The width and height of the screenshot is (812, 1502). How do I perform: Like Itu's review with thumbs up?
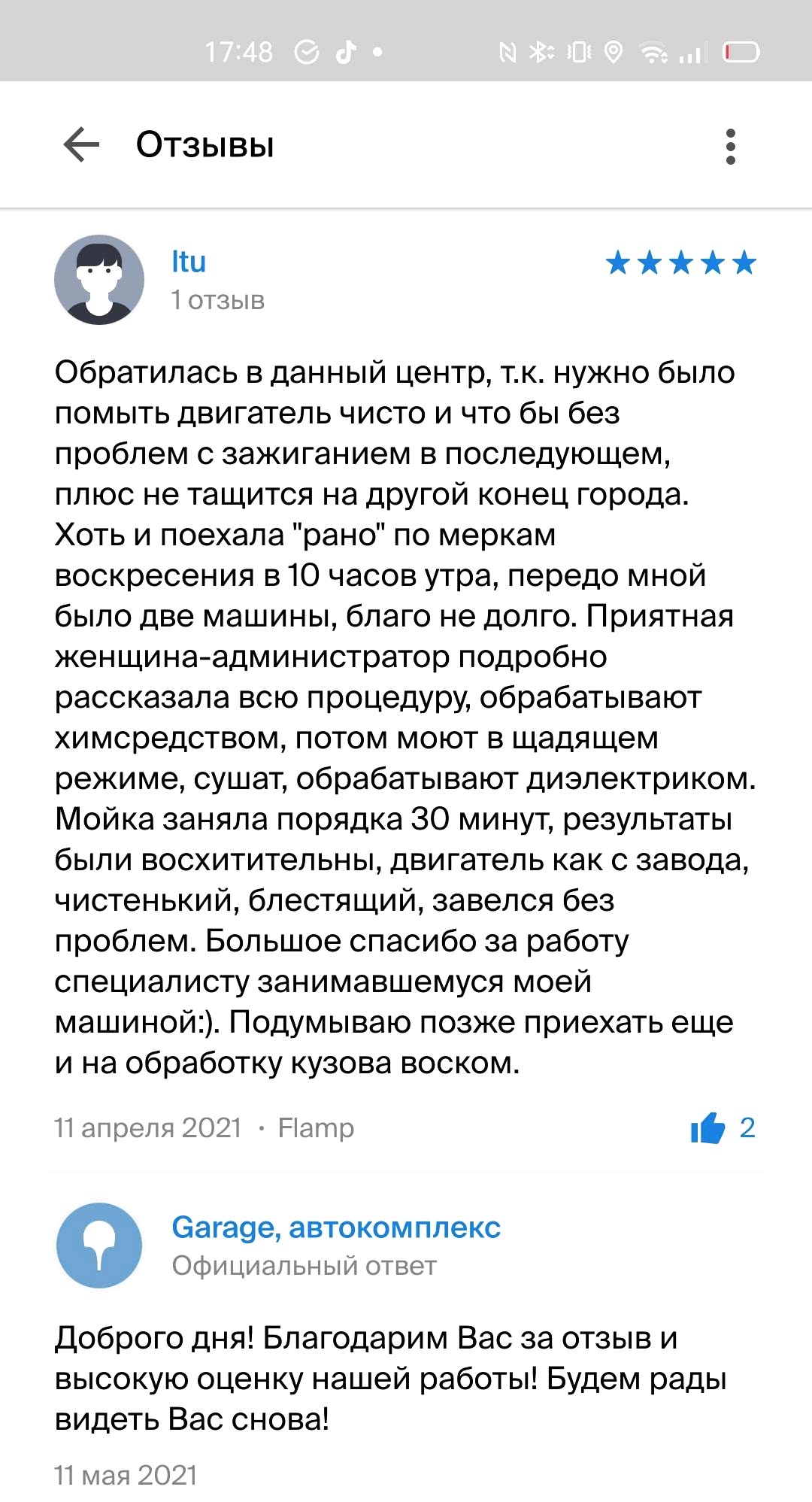coord(707,1127)
